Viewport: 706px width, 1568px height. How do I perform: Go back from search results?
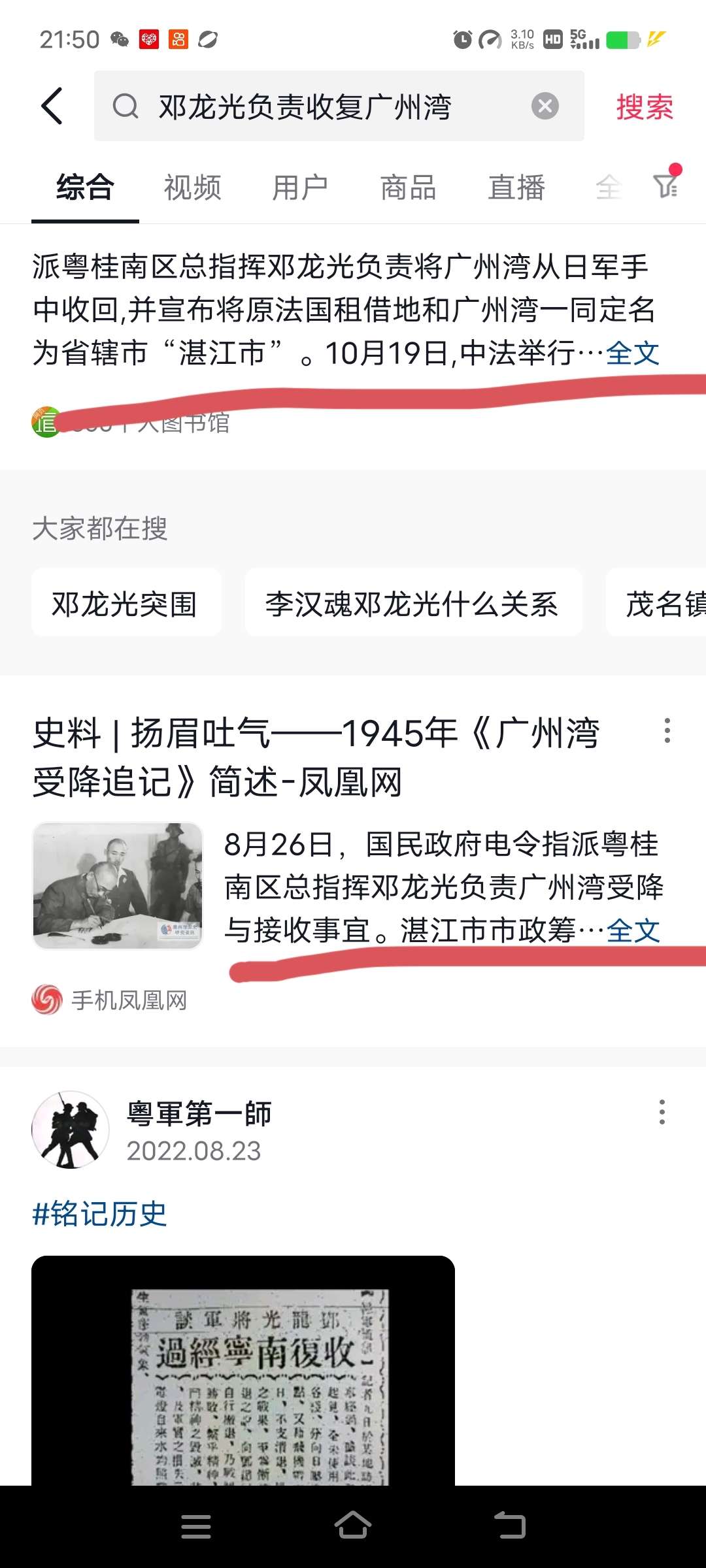point(52,106)
